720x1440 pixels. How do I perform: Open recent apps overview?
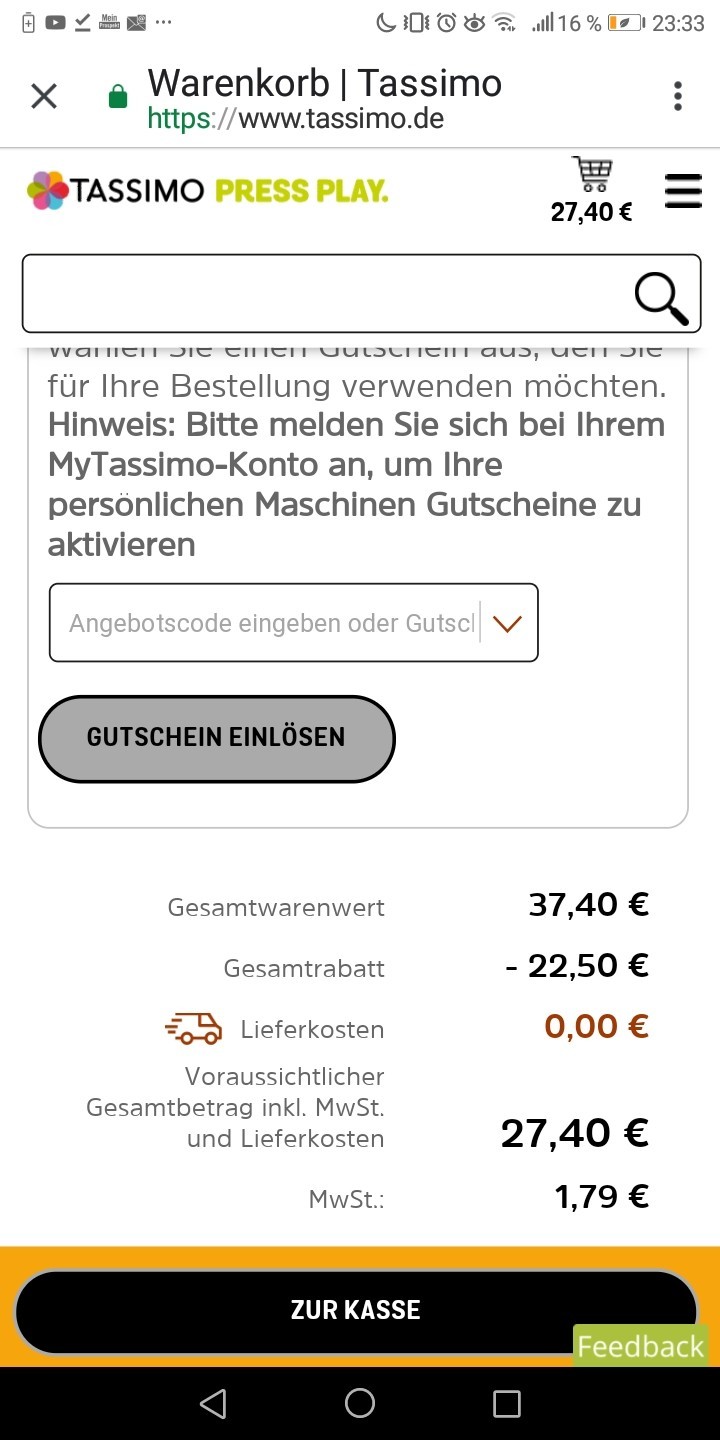pos(507,1403)
